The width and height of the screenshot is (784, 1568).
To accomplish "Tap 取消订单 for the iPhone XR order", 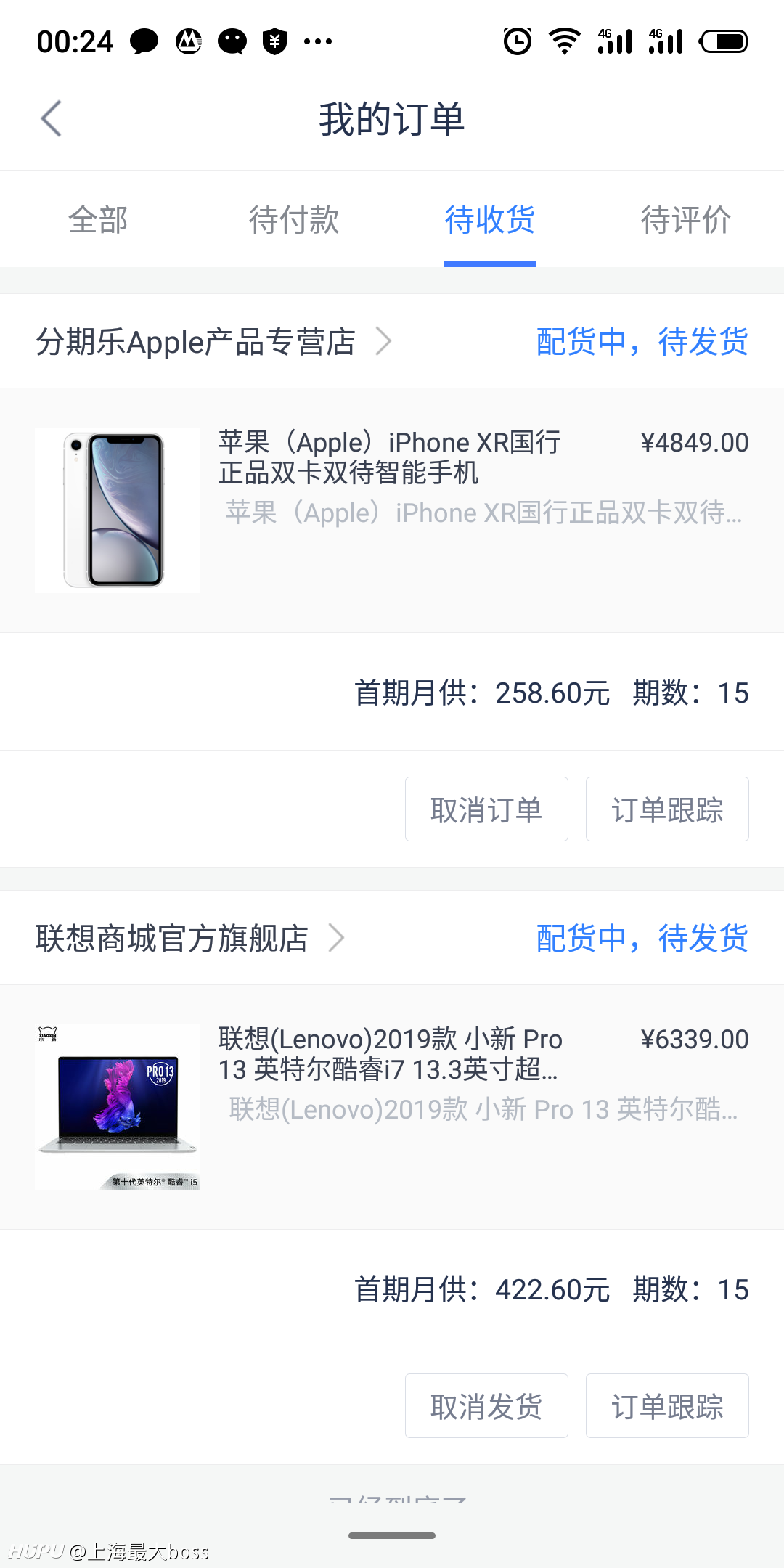I will [x=486, y=809].
